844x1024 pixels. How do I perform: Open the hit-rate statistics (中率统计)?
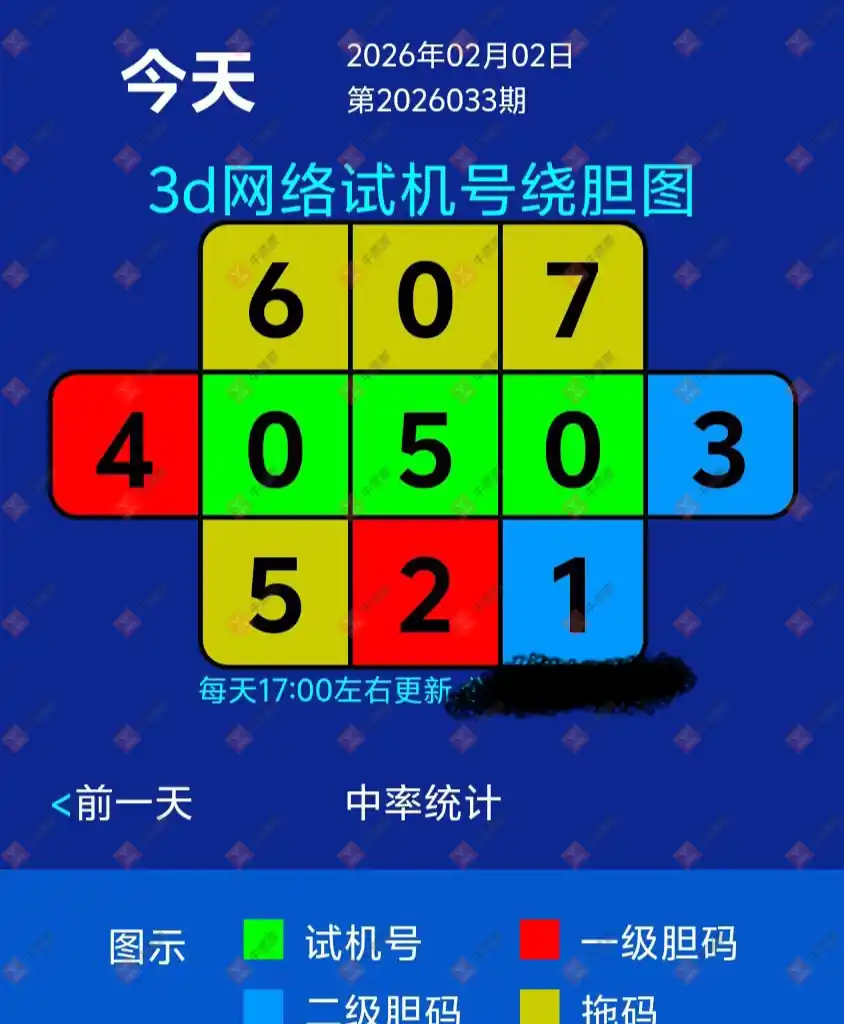click(x=423, y=804)
